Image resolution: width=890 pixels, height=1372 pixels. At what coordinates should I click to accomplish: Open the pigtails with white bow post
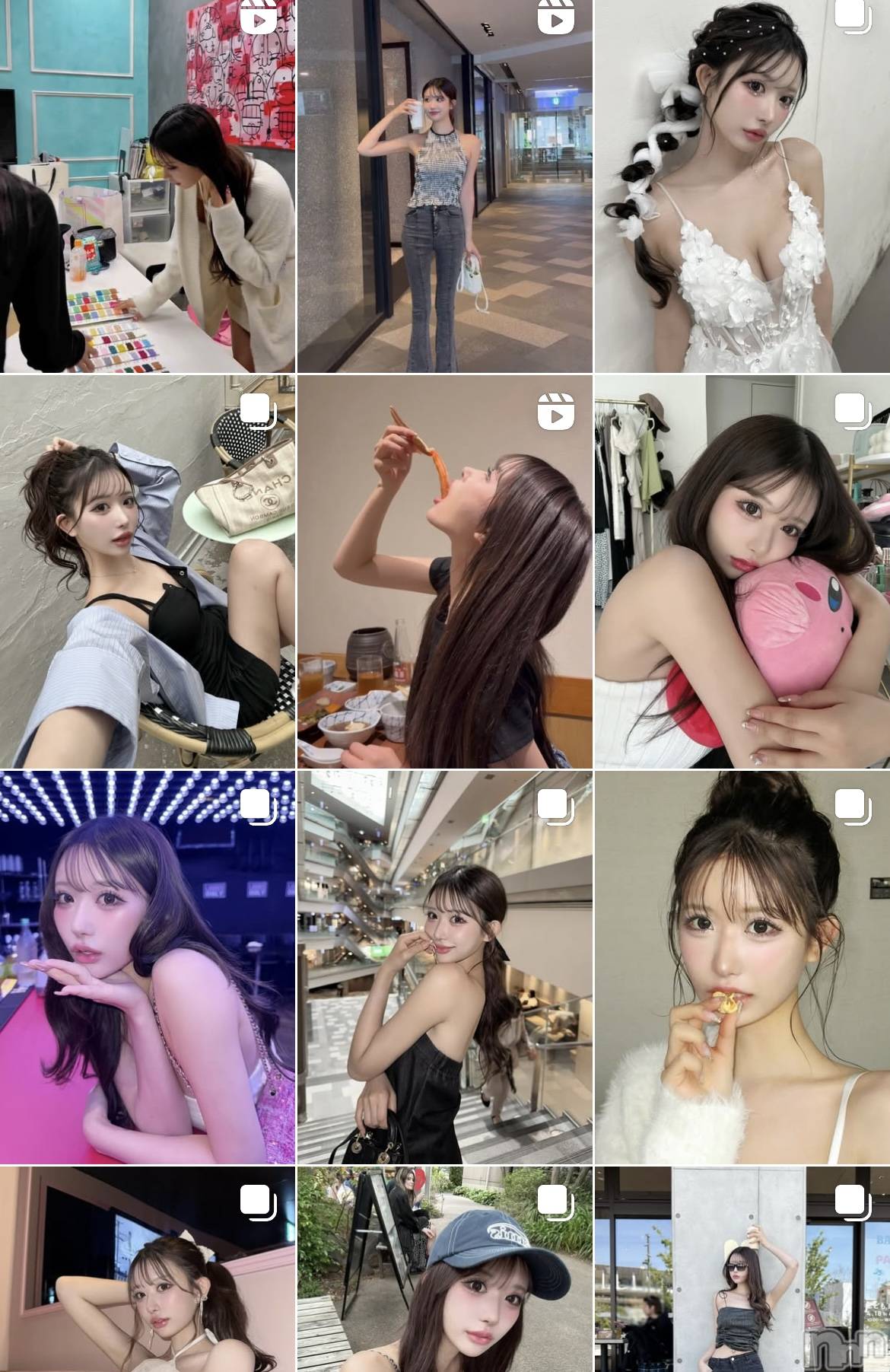pos(147,1269)
